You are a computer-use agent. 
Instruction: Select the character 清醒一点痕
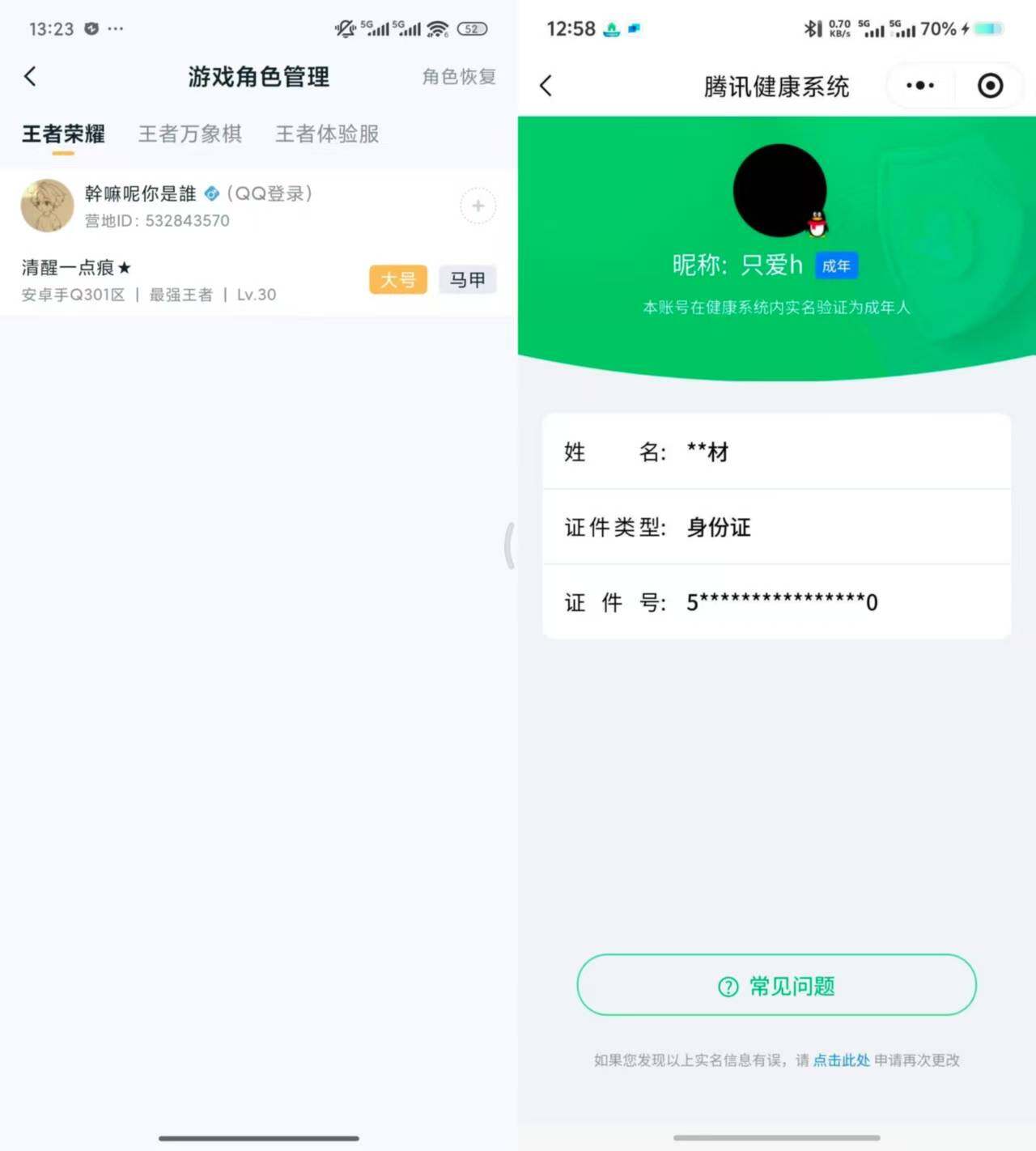click(x=73, y=267)
